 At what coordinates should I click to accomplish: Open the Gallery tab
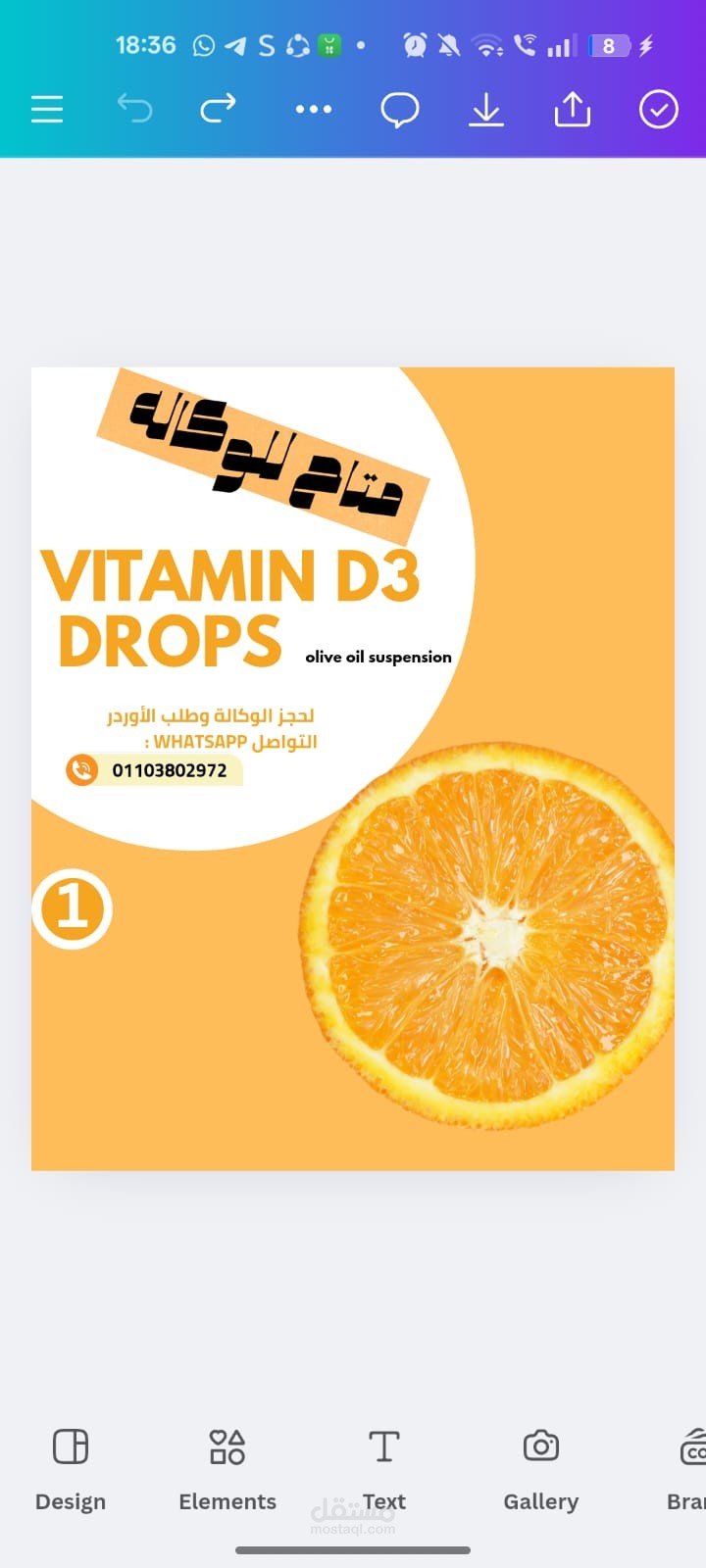point(541,1469)
